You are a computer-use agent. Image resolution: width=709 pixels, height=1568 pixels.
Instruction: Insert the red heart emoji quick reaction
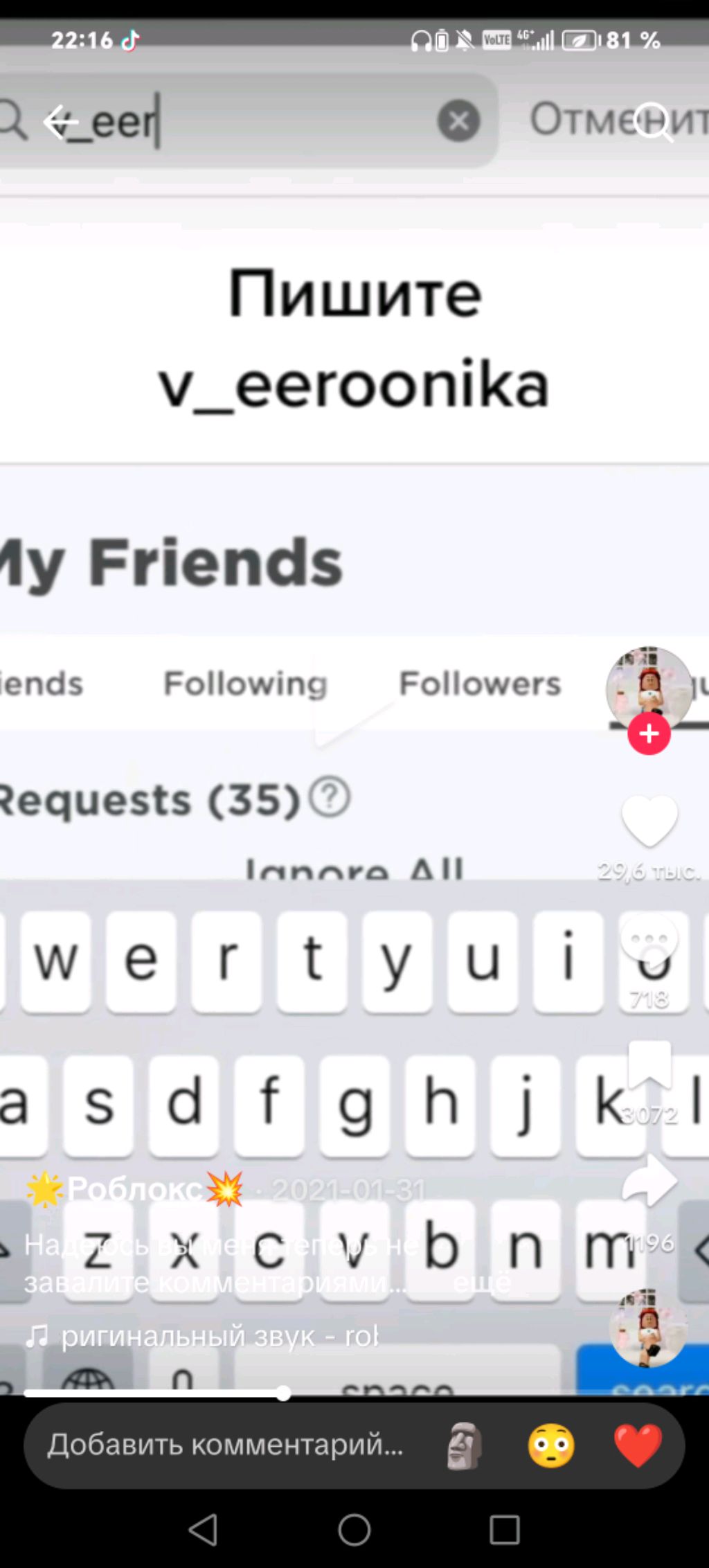point(638,1445)
